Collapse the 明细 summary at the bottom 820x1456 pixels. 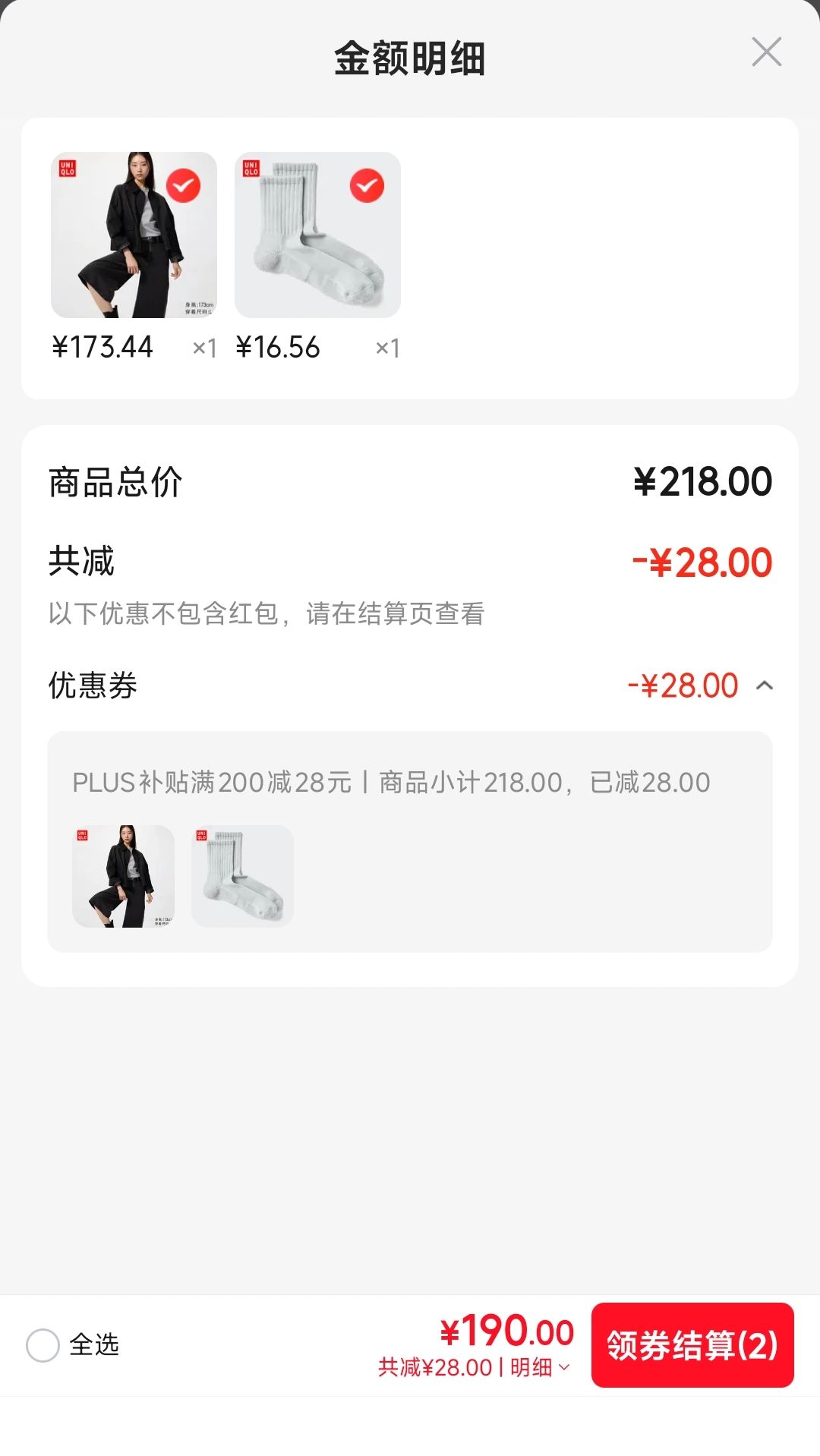(x=540, y=1367)
